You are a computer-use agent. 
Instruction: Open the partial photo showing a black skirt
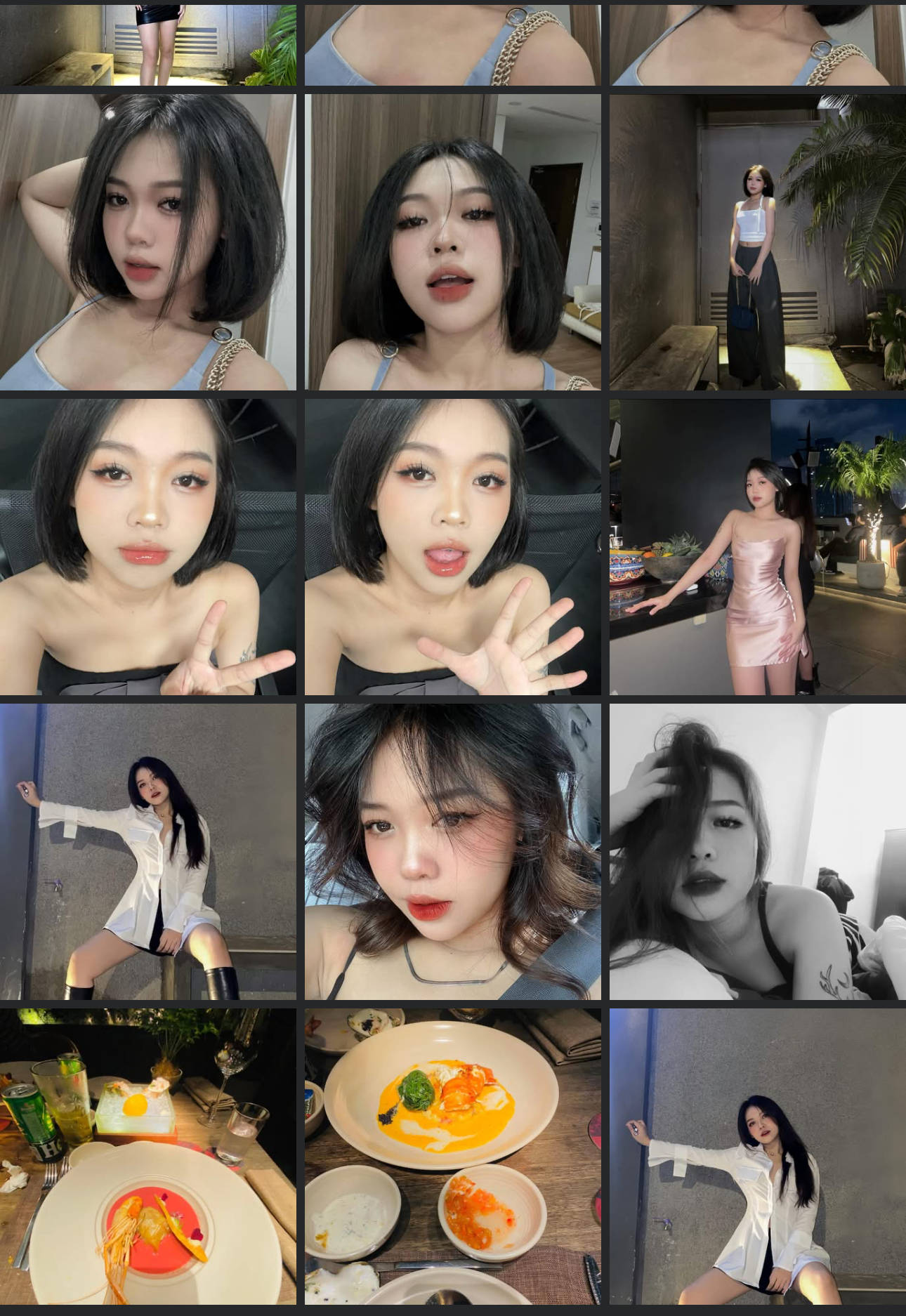click(147, 45)
